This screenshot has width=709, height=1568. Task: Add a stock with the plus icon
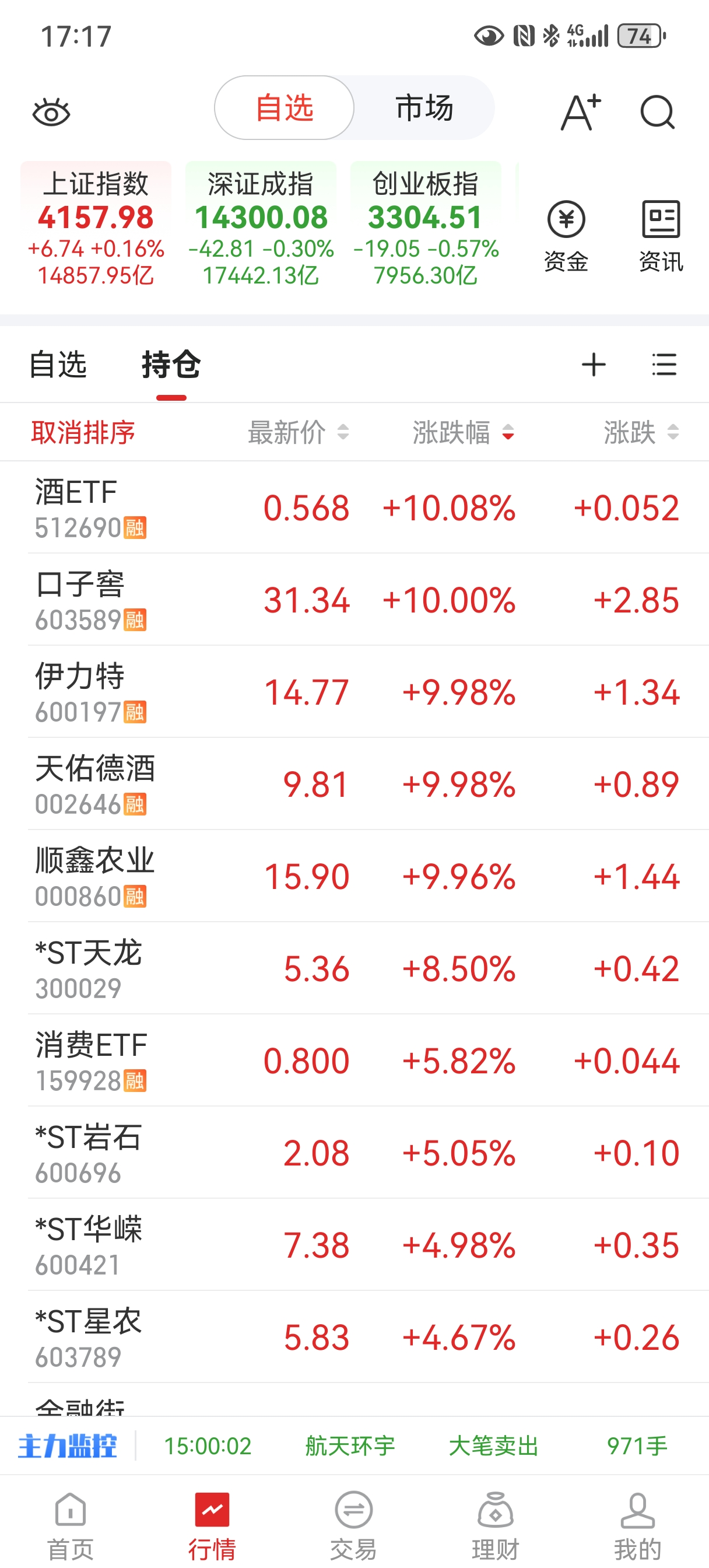click(x=594, y=365)
